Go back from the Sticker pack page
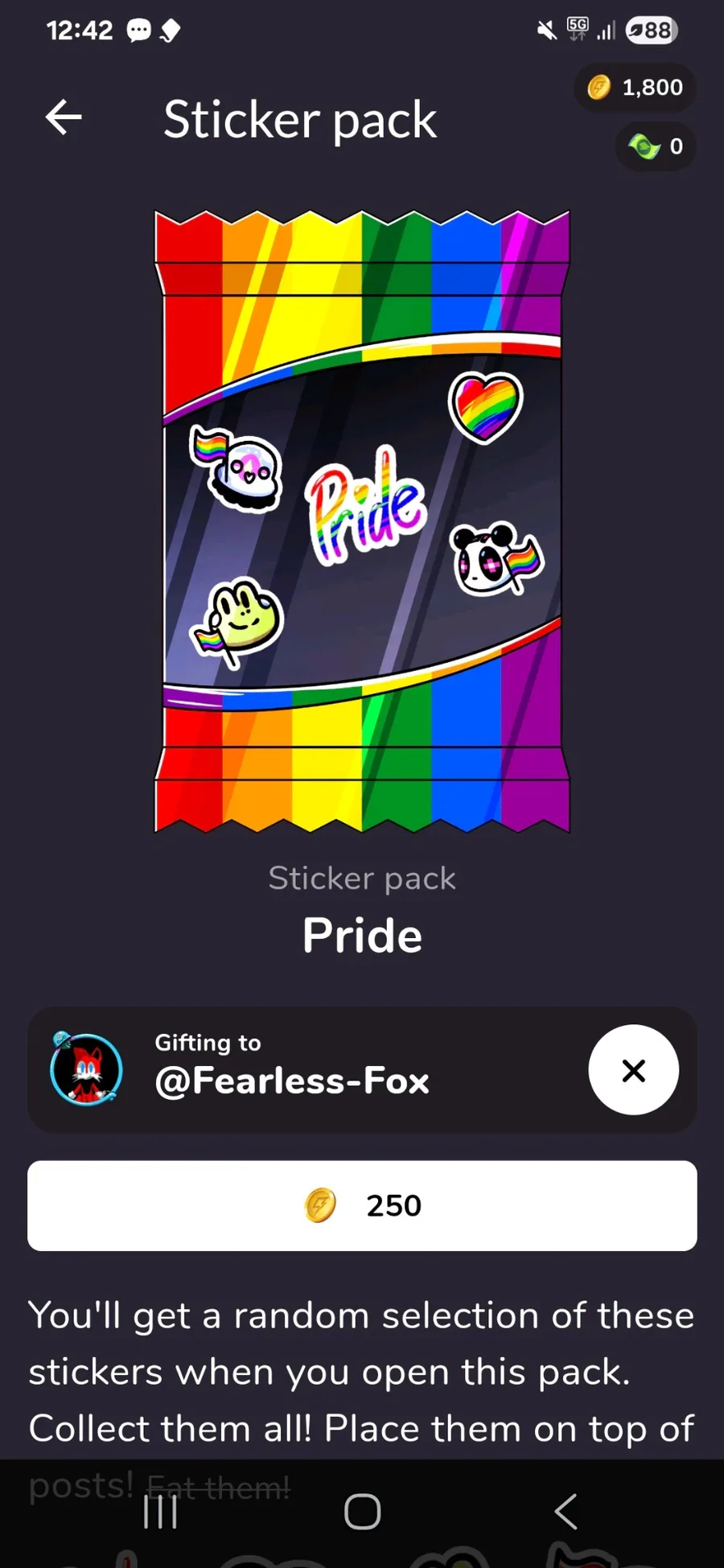The height and width of the screenshot is (1568, 724). coord(64,117)
